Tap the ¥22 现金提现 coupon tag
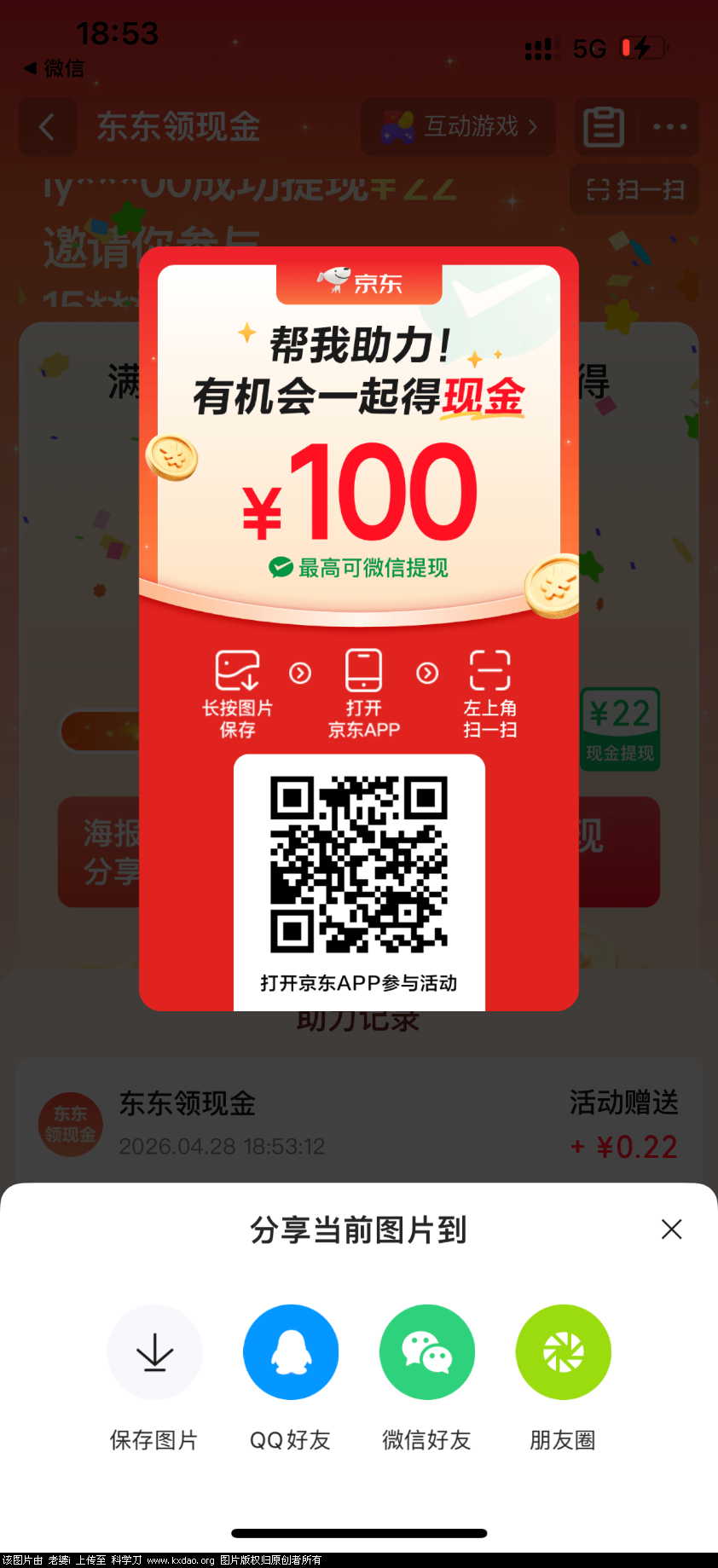 pos(619,729)
